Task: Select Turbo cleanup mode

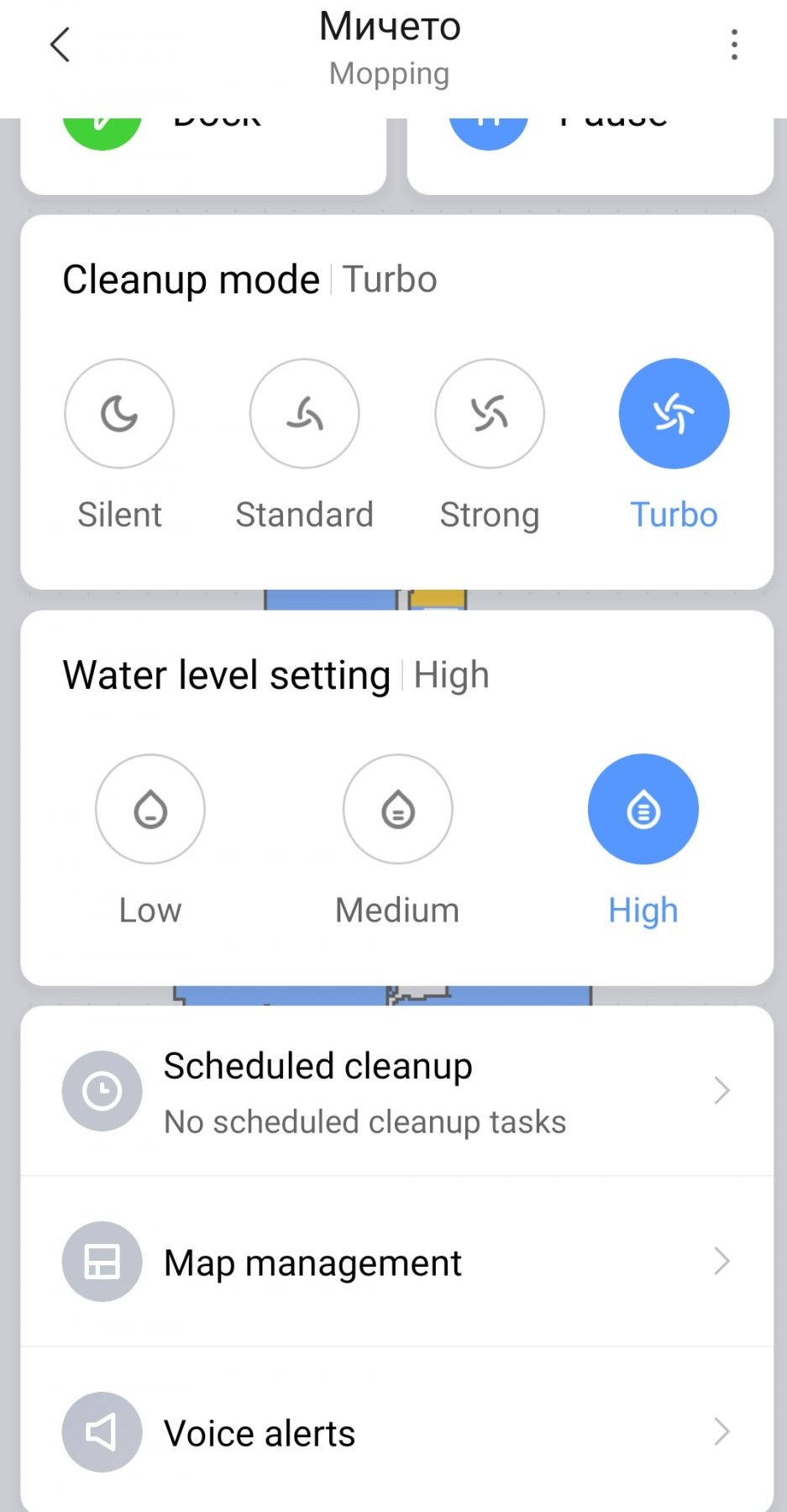Action: pyautogui.click(x=674, y=413)
